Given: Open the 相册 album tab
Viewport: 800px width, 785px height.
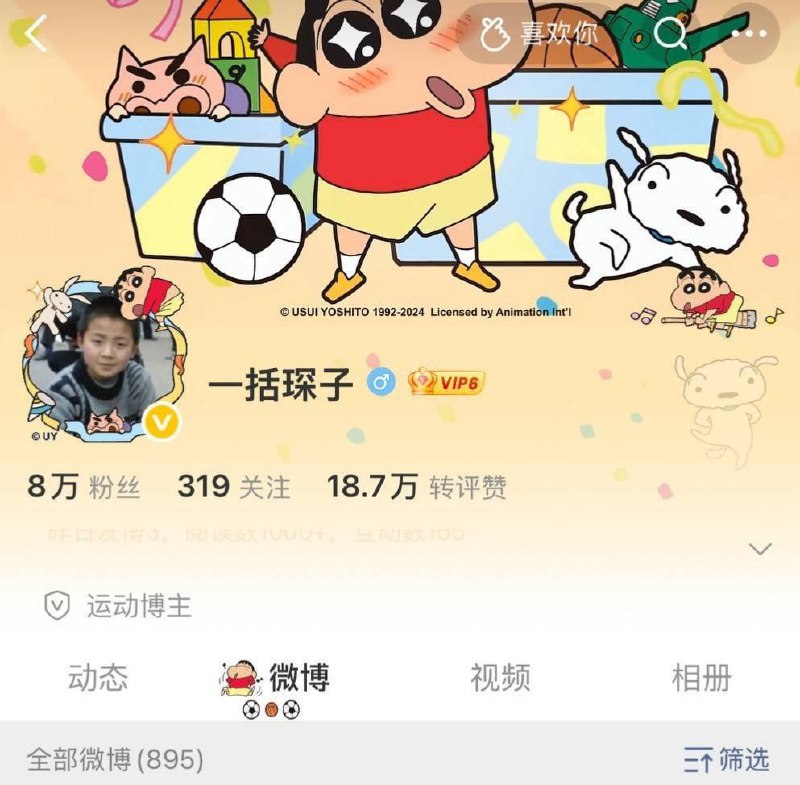Looking at the screenshot, I should click(701, 678).
